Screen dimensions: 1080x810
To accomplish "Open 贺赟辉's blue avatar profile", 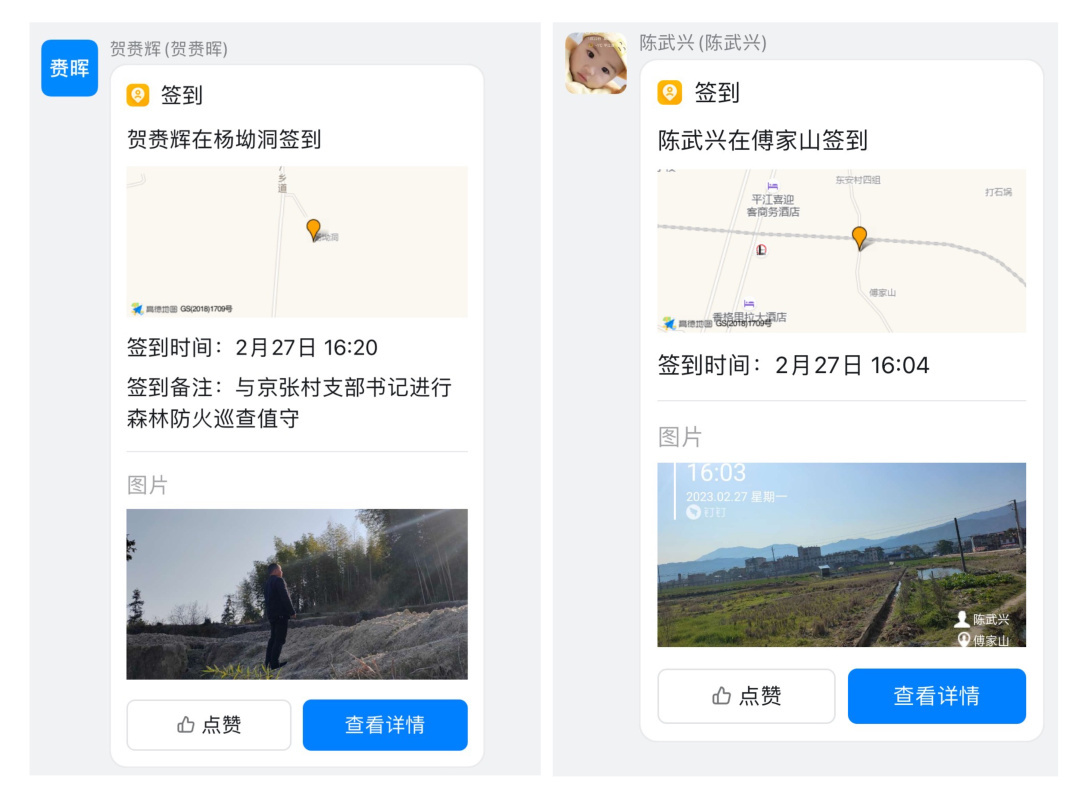I will point(69,68).
